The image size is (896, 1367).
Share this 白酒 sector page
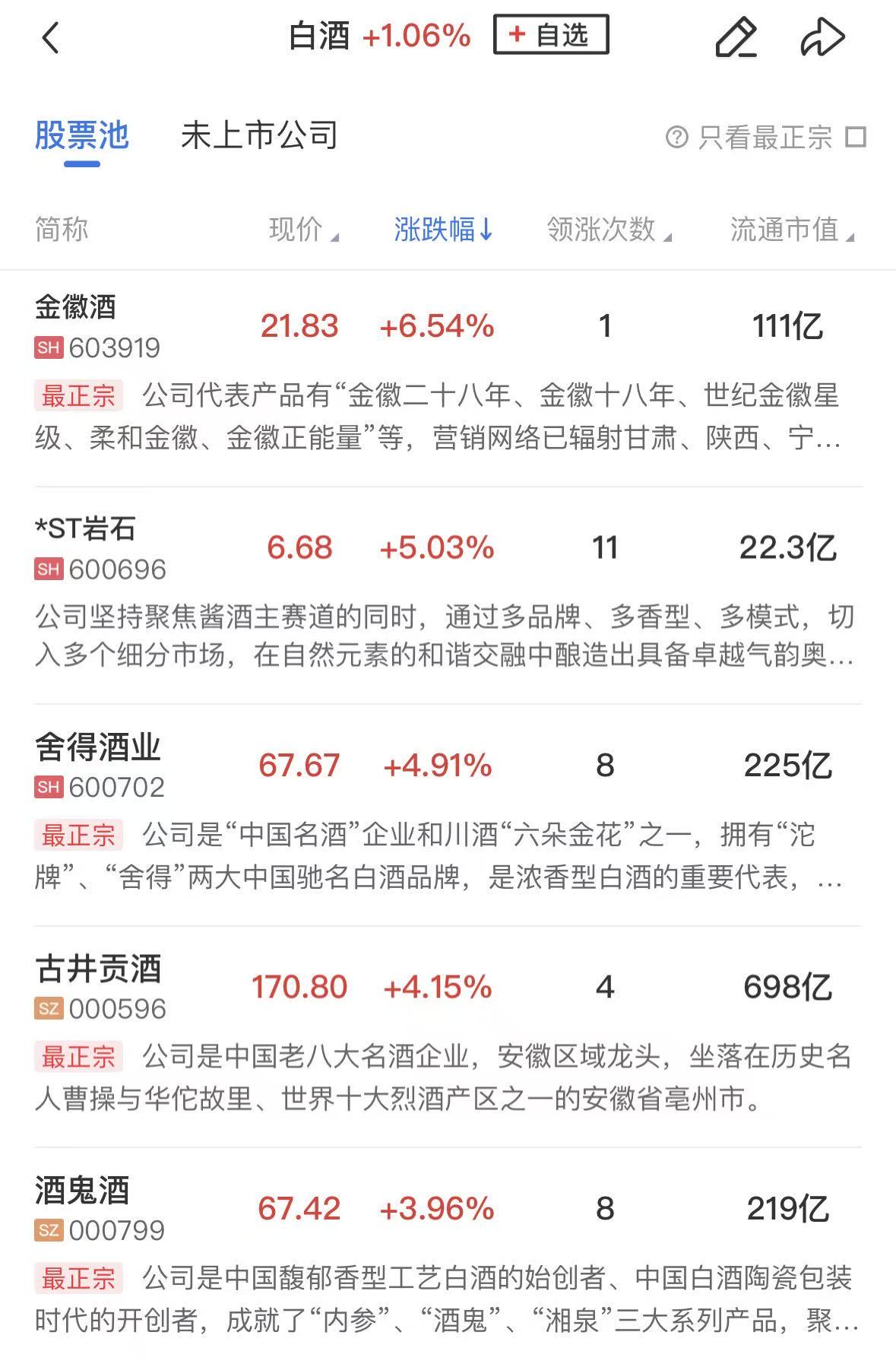822,37
